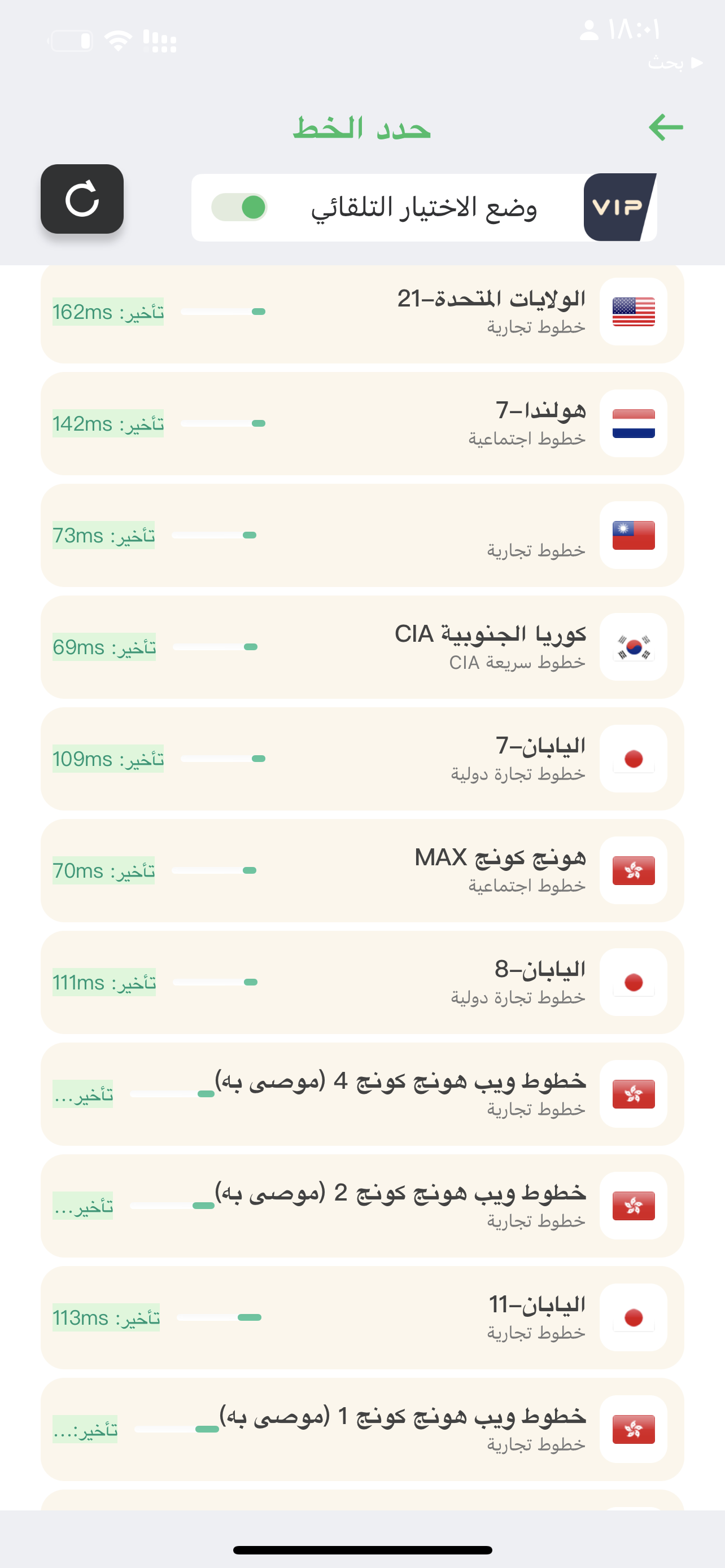Refresh the line list

tap(82, 199)
